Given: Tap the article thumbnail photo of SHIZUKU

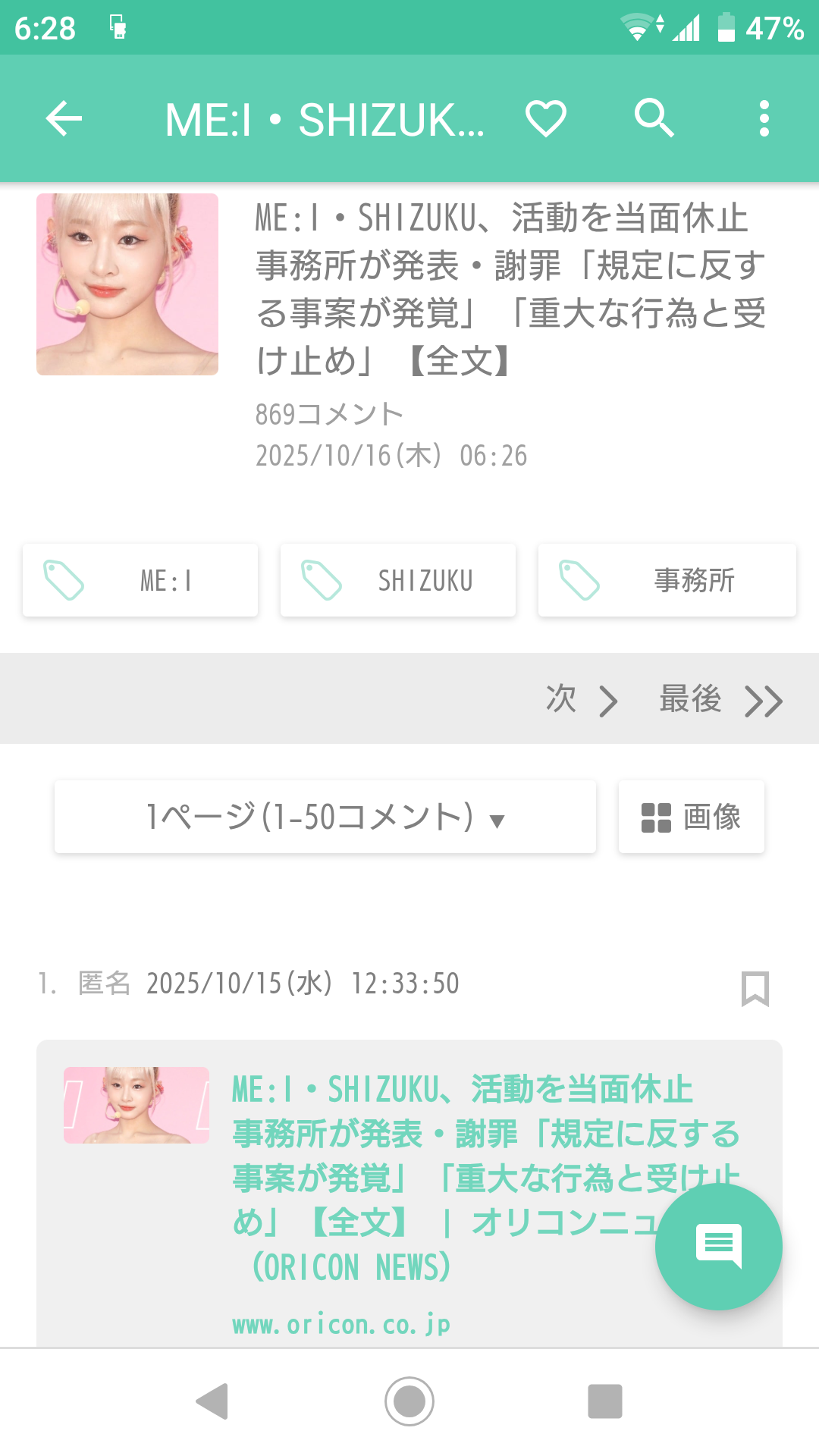Looking at the screenshot, I should click(127, 283).
